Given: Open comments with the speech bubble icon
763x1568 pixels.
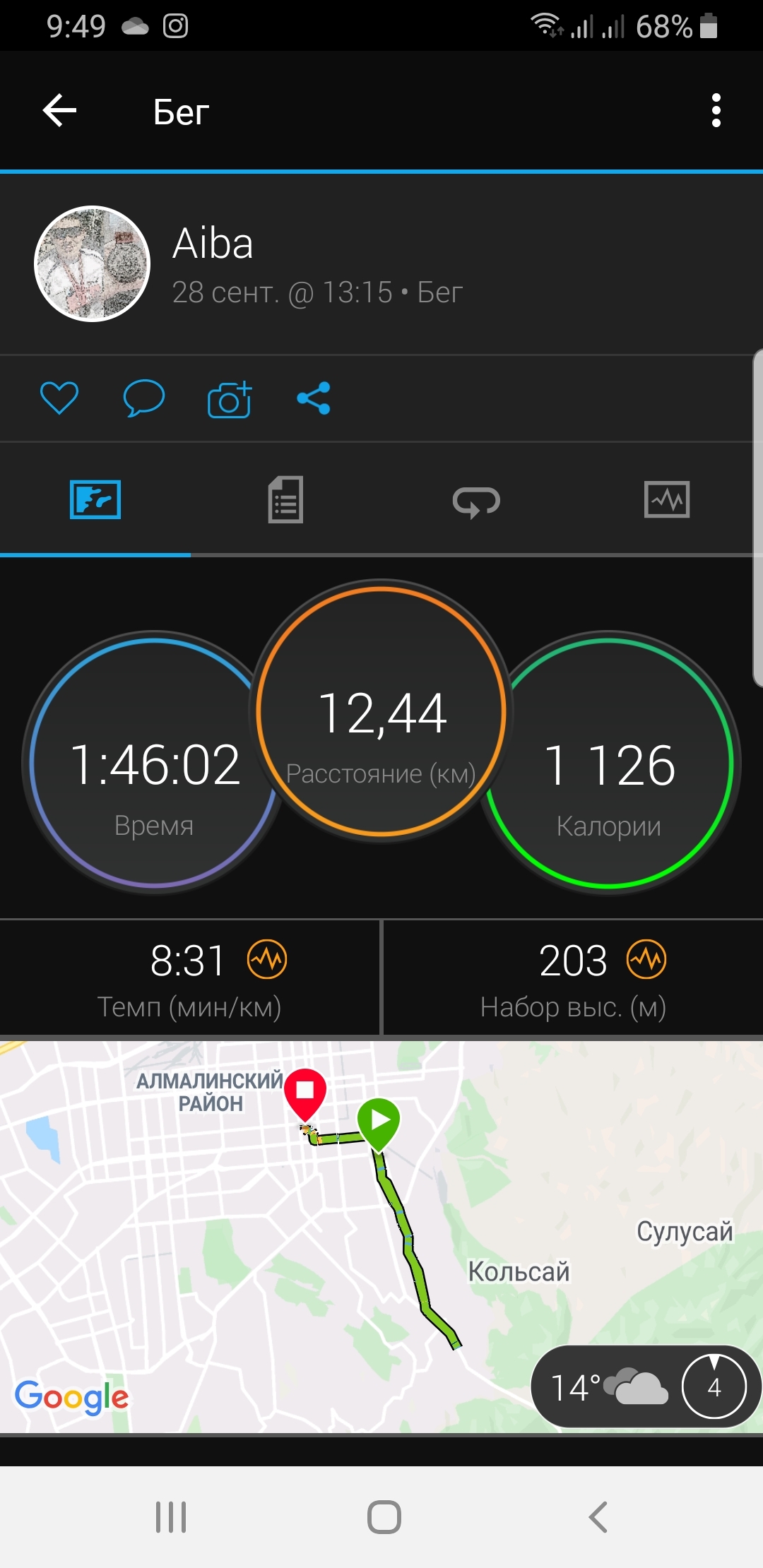Looking at the screenshot, I should click(143, 398).
